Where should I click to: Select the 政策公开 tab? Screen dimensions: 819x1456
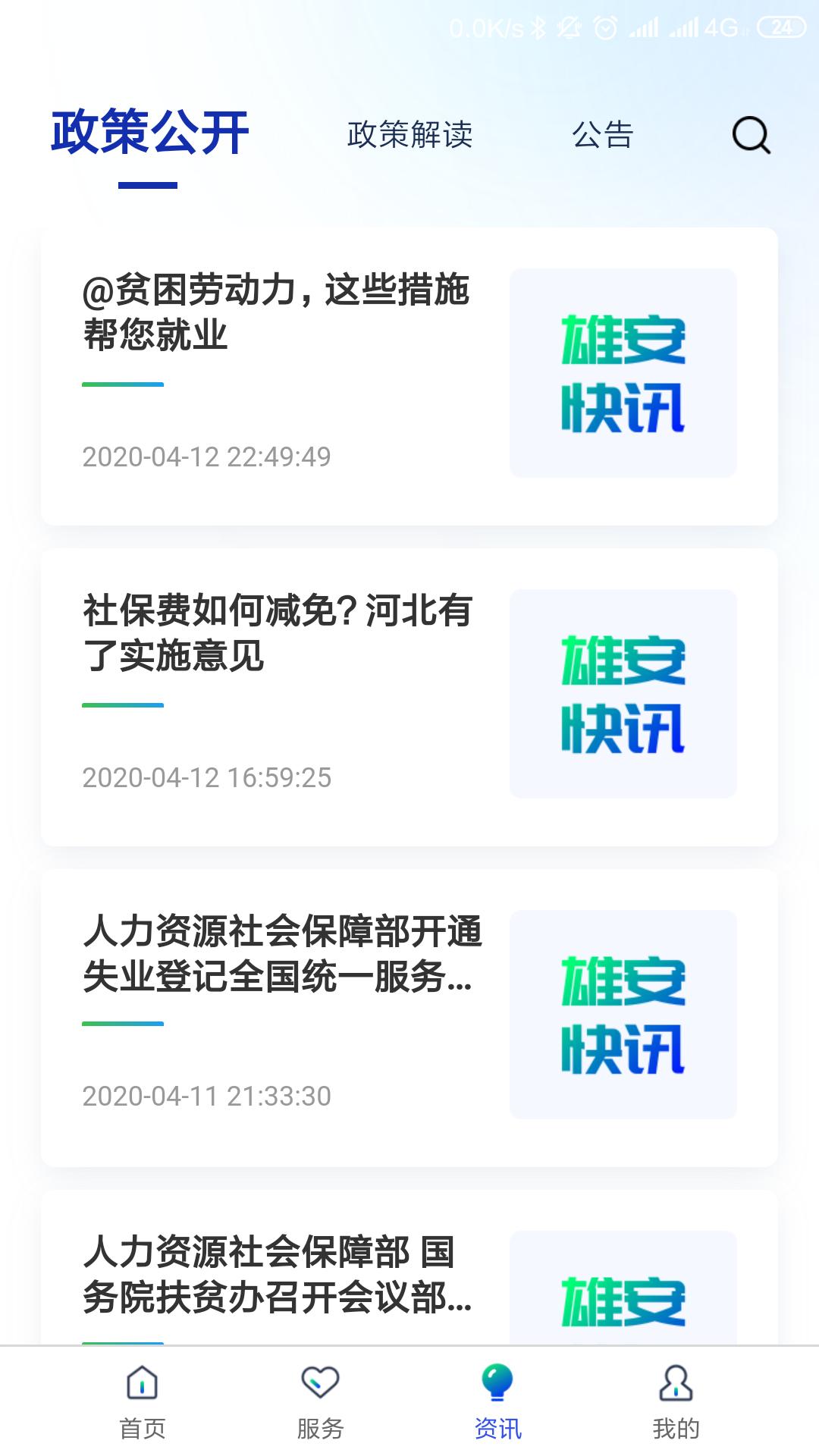(x=149, y=133)
